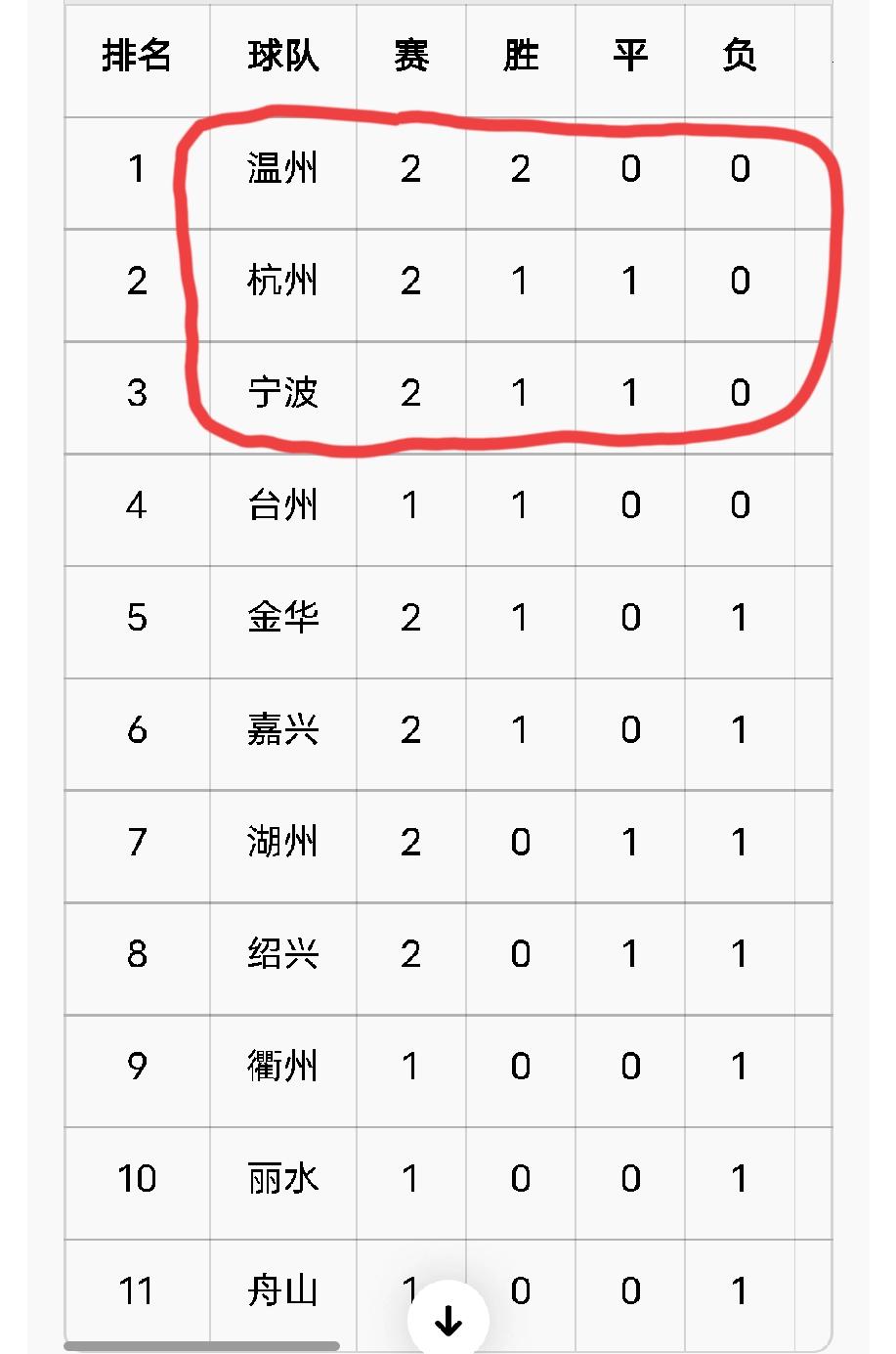896x1354 pixels.
Task: Open the 丽水 team details
Action: tap(282, 1181)
